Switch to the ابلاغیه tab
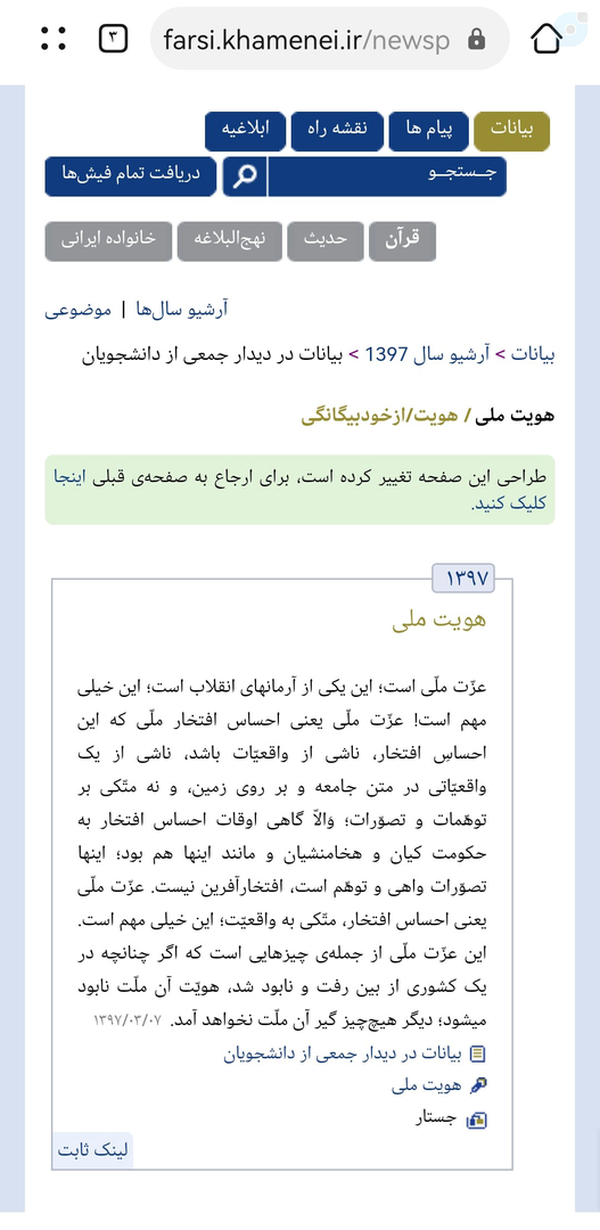 point(245,131)
